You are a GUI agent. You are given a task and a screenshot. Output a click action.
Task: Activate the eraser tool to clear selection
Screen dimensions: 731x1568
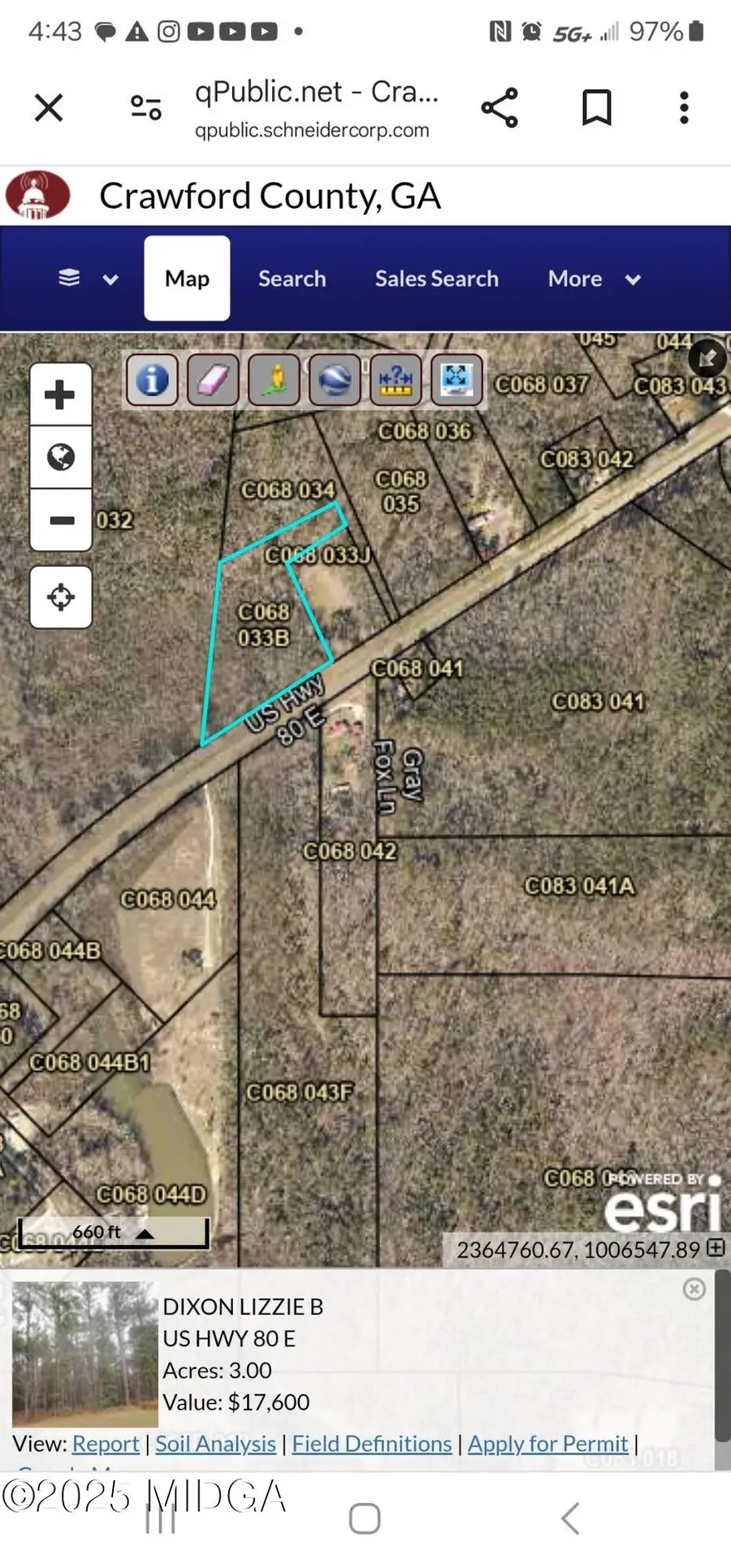[213, 380]
